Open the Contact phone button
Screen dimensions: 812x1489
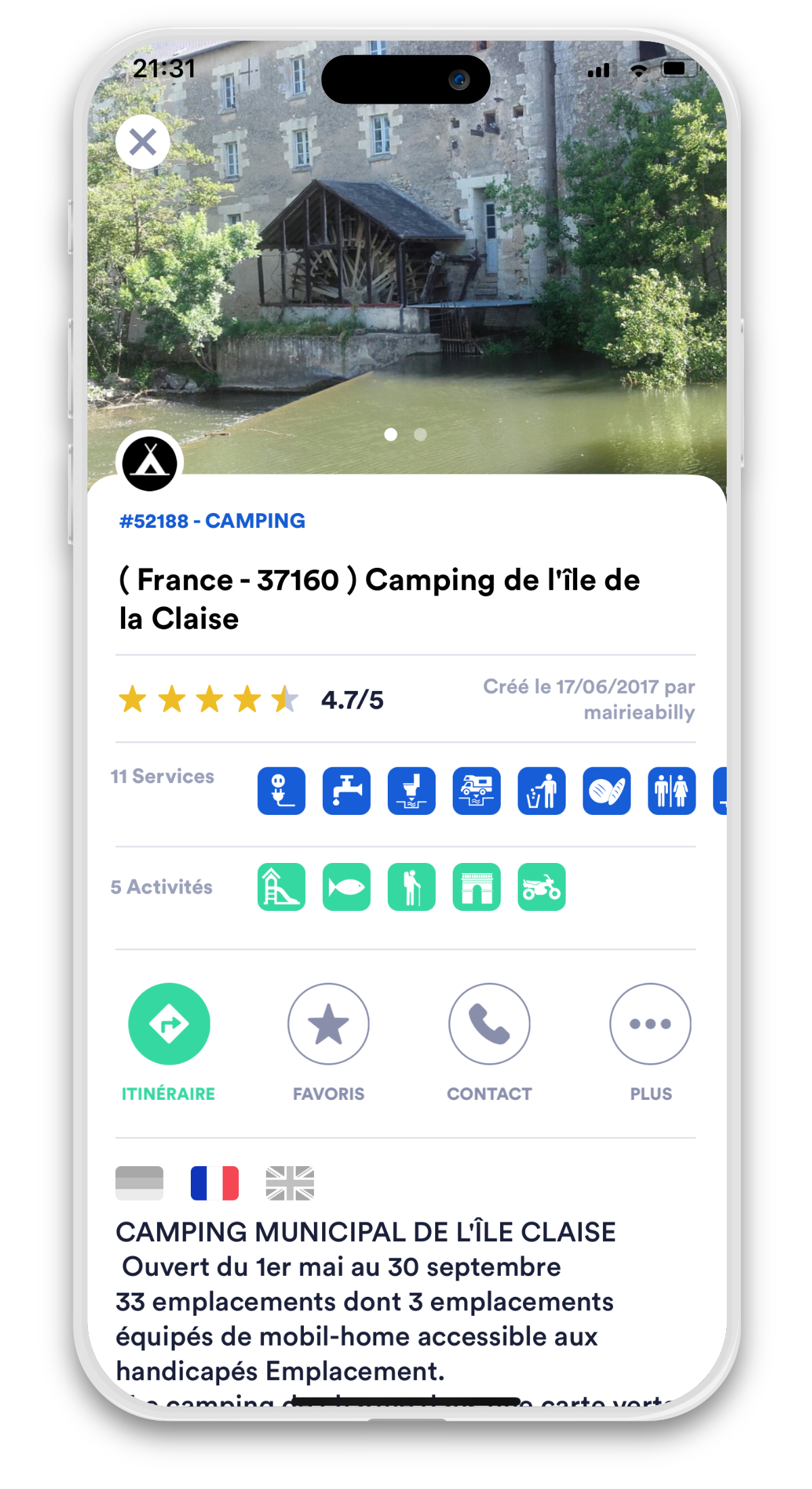(x=489, y=1023)
